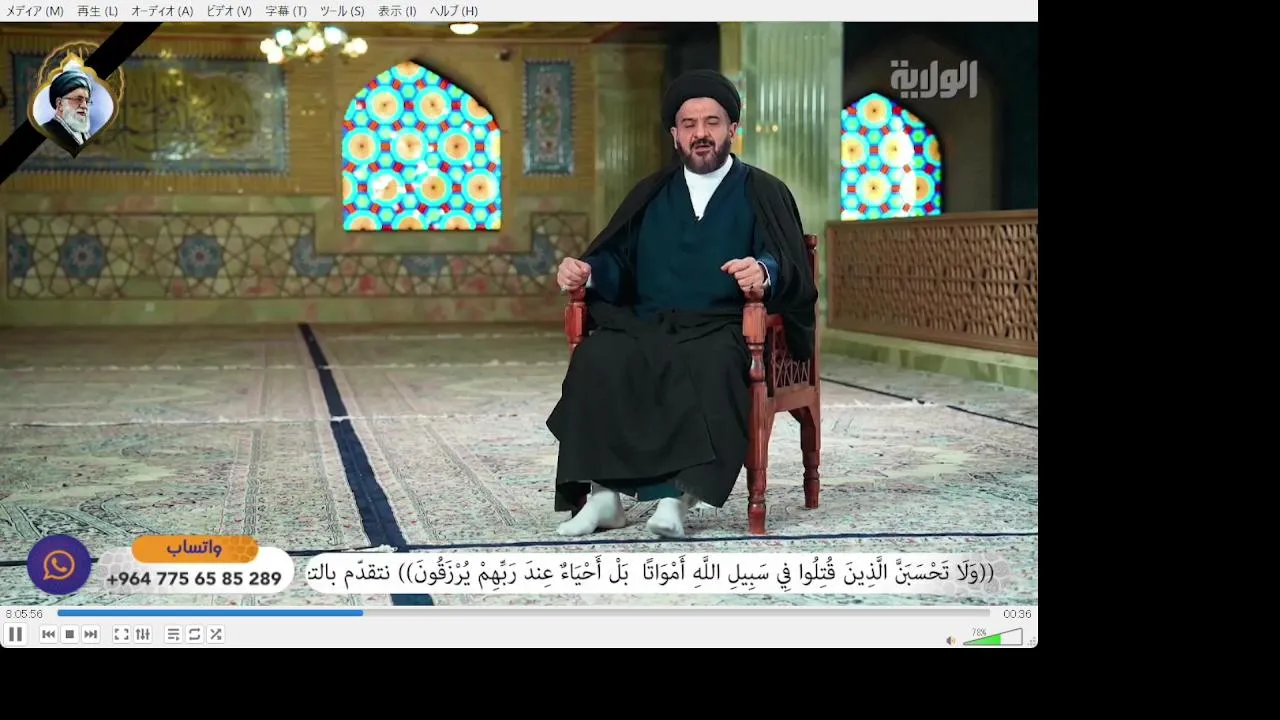
Task: Open the ヘルプ (H) menu
Action: pyautogui.click(x=454, y=11)
